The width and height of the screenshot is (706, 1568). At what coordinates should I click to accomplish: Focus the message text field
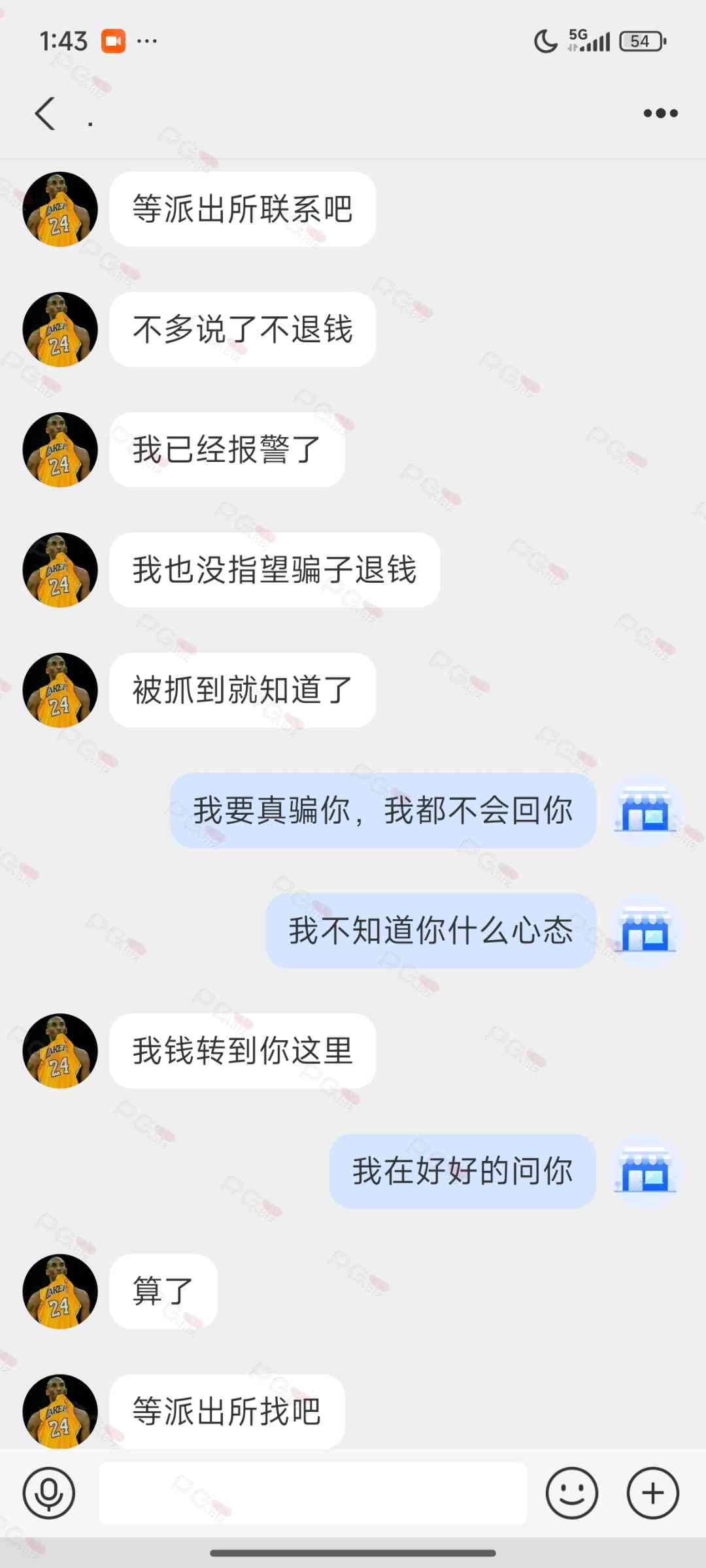pyautogui.click(x=312, y=1494)
